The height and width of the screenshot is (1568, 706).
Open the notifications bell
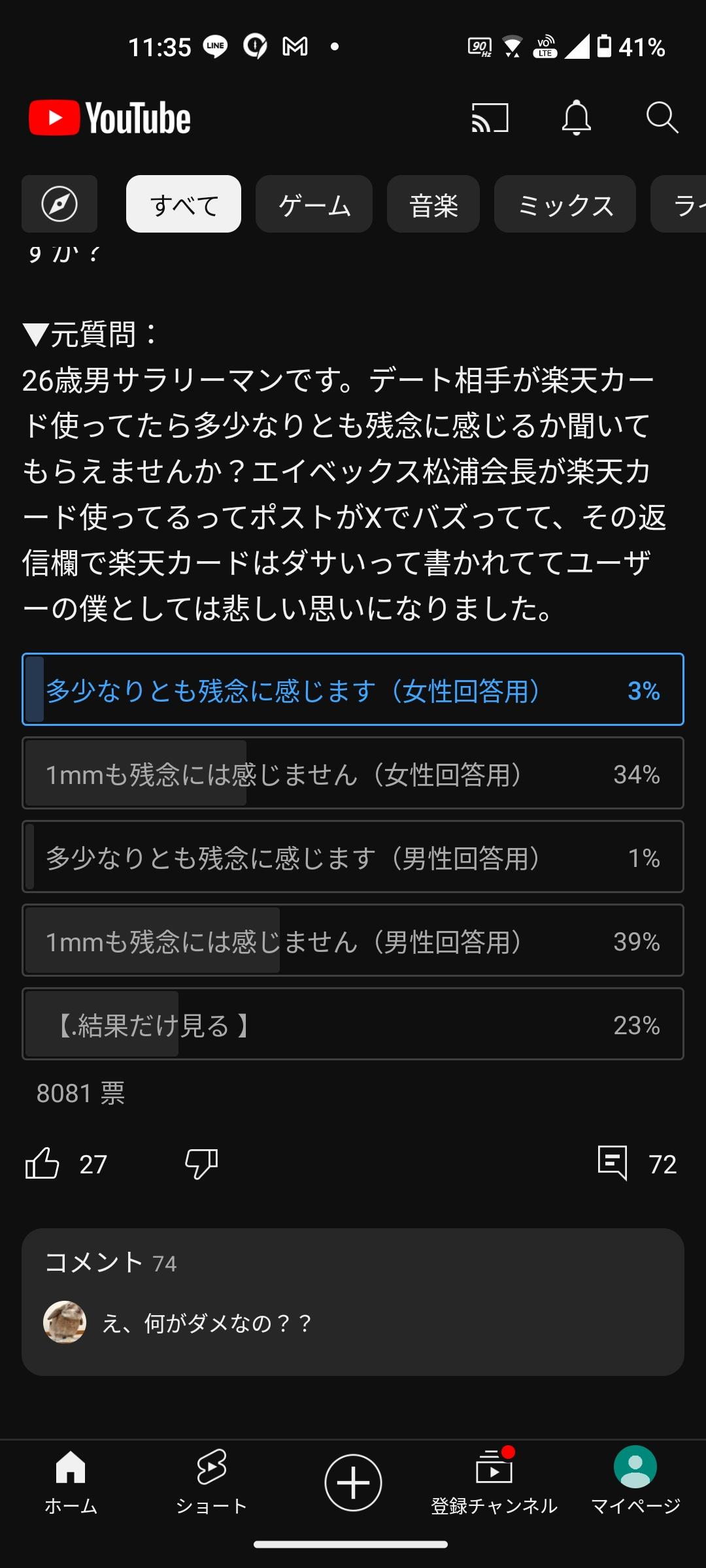576,118
